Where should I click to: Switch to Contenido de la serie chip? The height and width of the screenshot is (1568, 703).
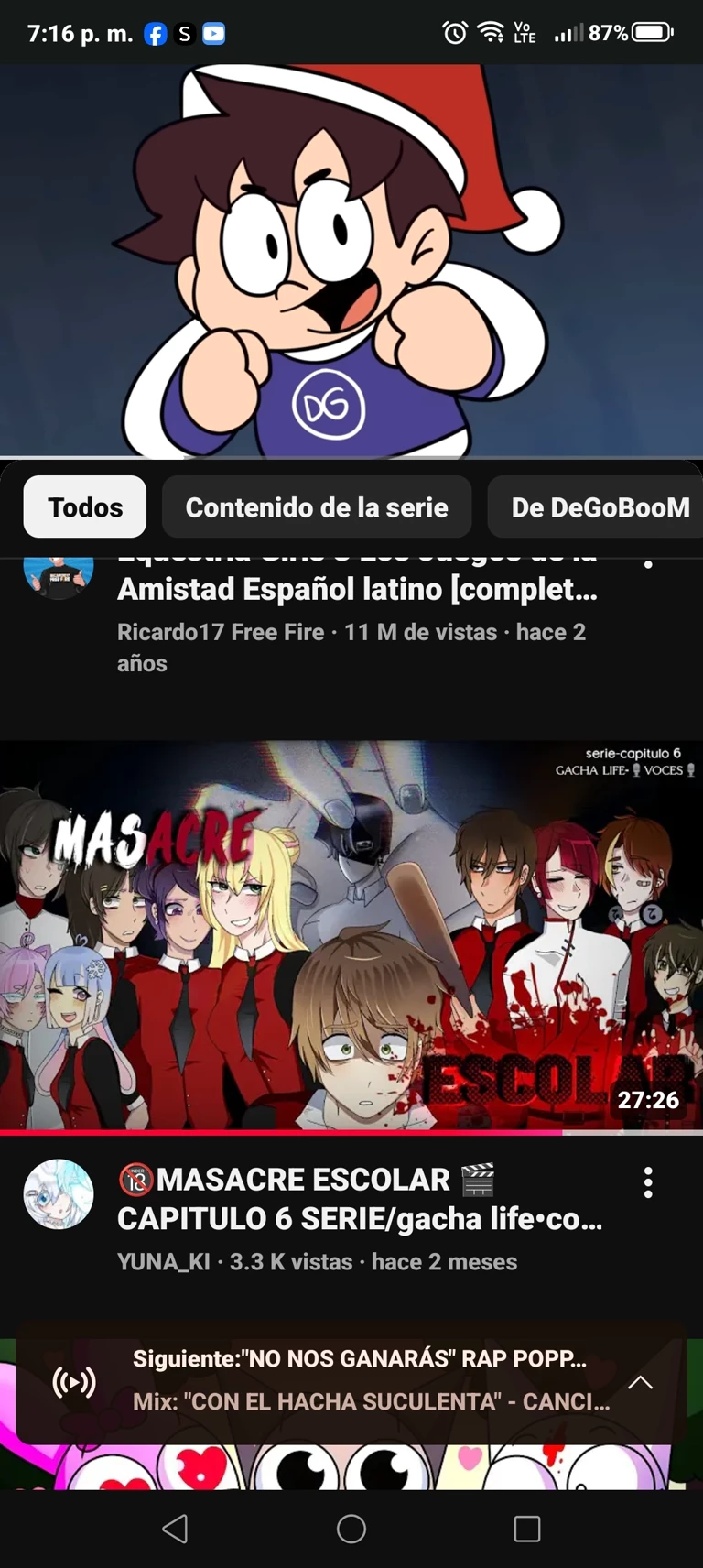click(x=317, y=506)
